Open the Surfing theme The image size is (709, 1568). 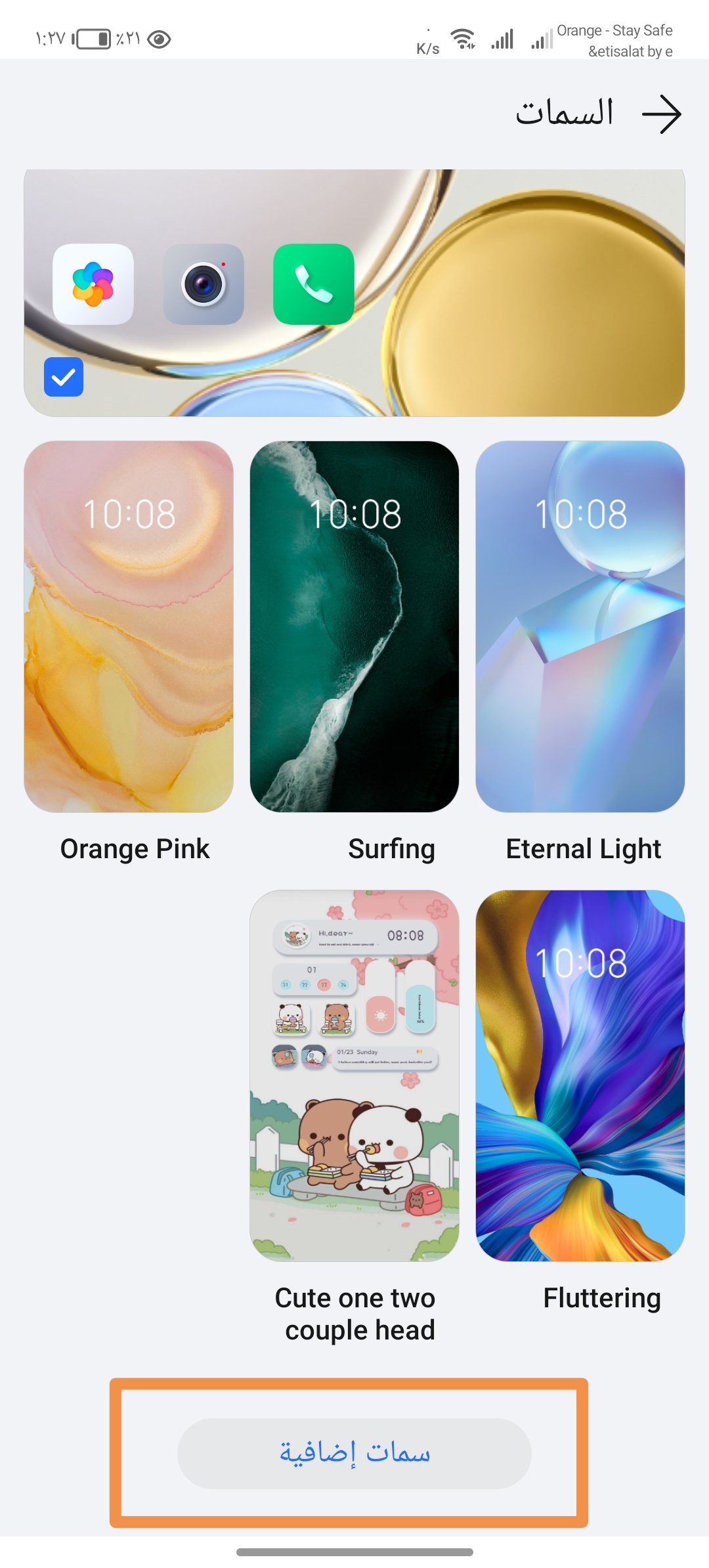click(354, 626)
